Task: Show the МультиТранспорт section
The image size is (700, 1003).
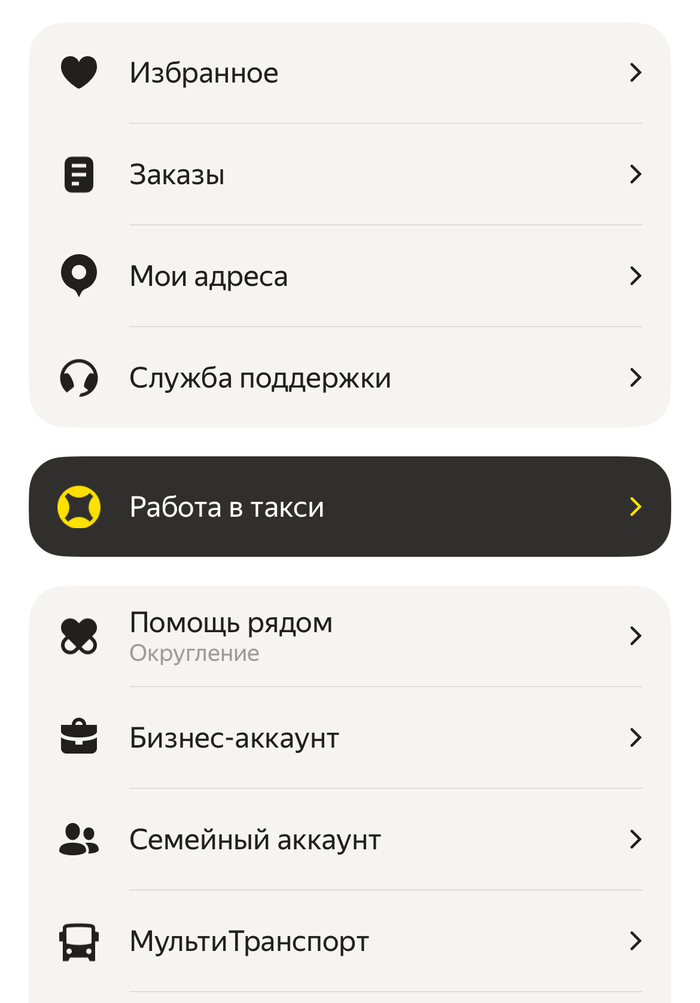Action: (350, 941)
